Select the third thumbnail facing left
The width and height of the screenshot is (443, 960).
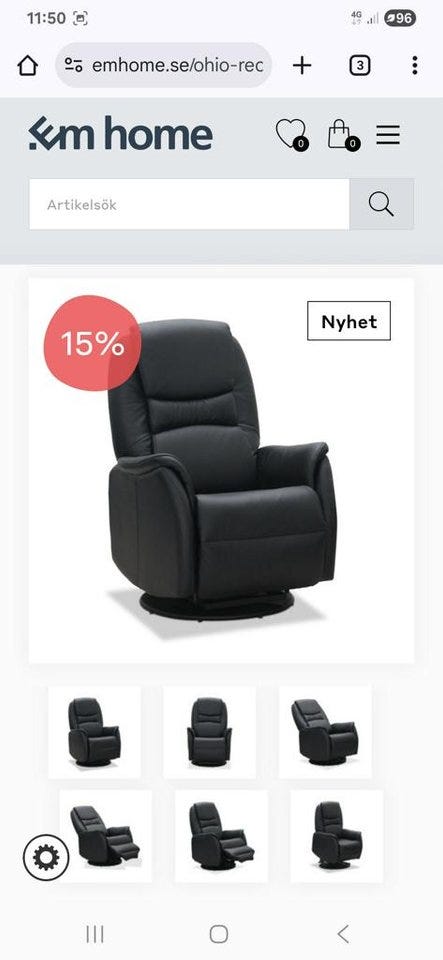point(325,732)
